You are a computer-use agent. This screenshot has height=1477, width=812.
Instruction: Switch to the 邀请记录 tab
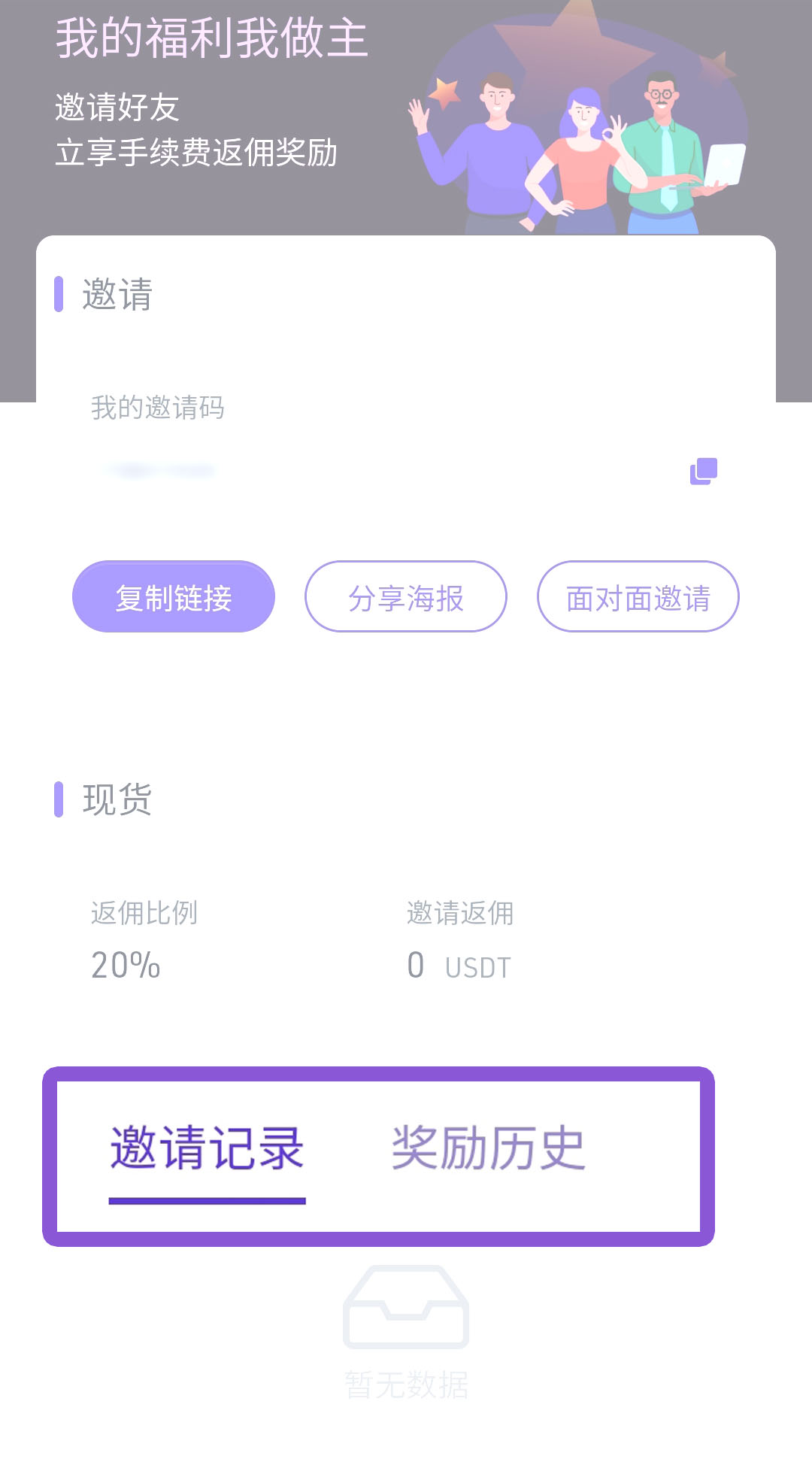(208, 1149)
